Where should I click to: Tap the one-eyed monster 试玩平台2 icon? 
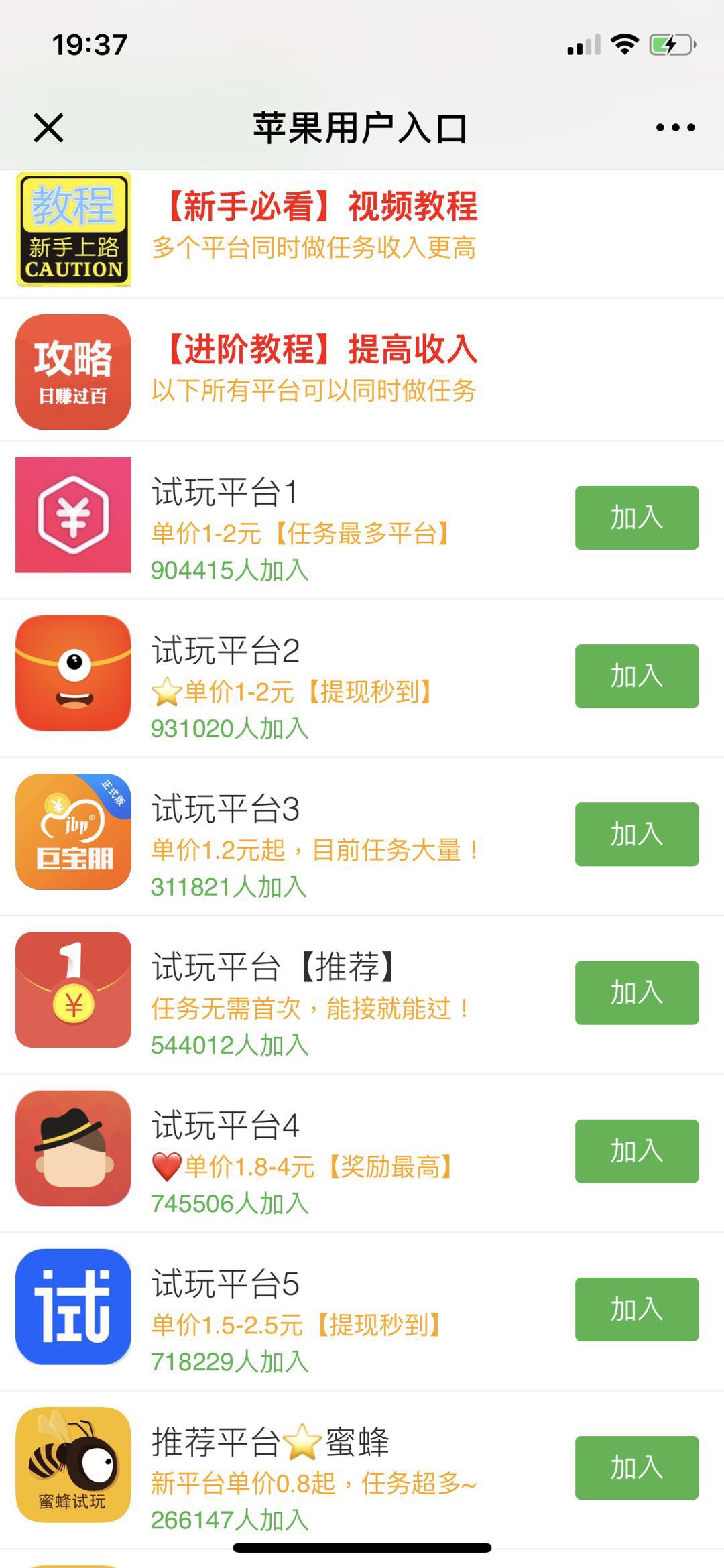pyautogui.click(x=74, y=677)
